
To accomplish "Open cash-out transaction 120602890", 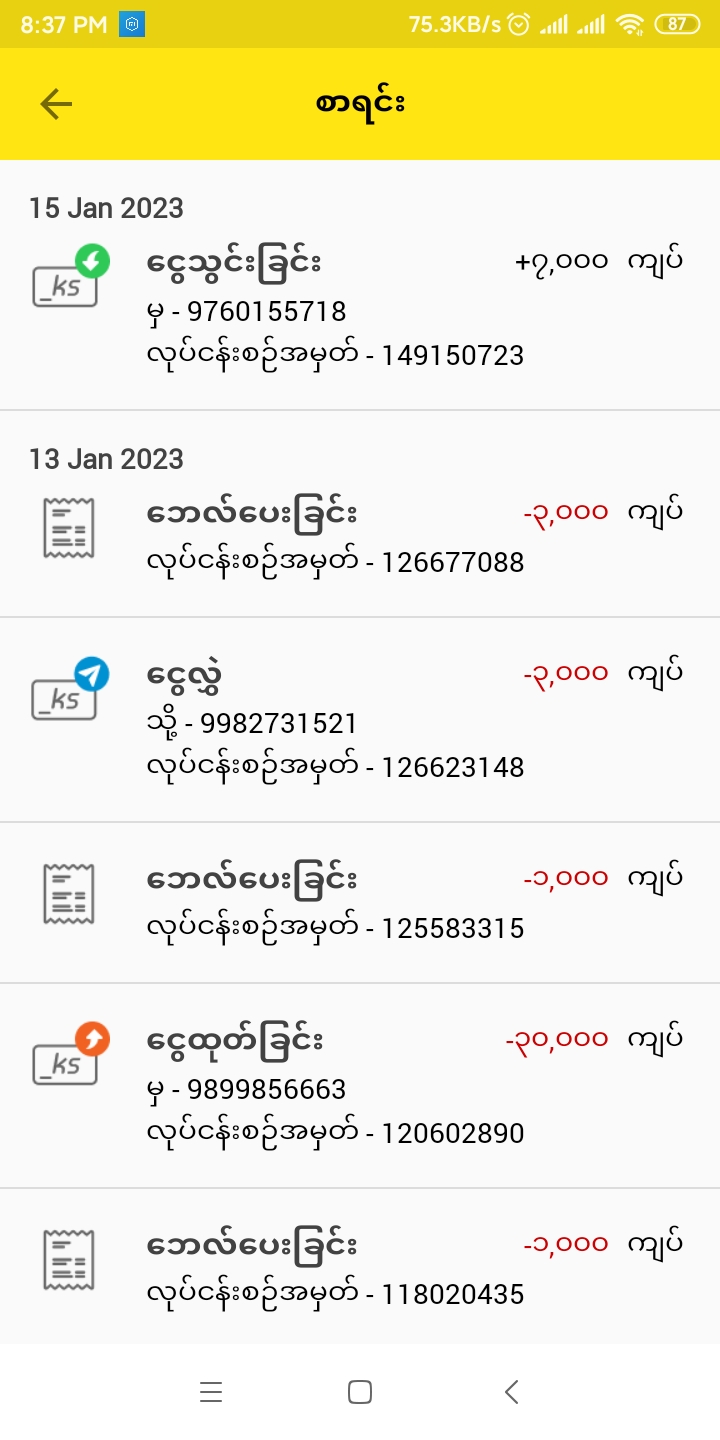I will point(360,1086).
